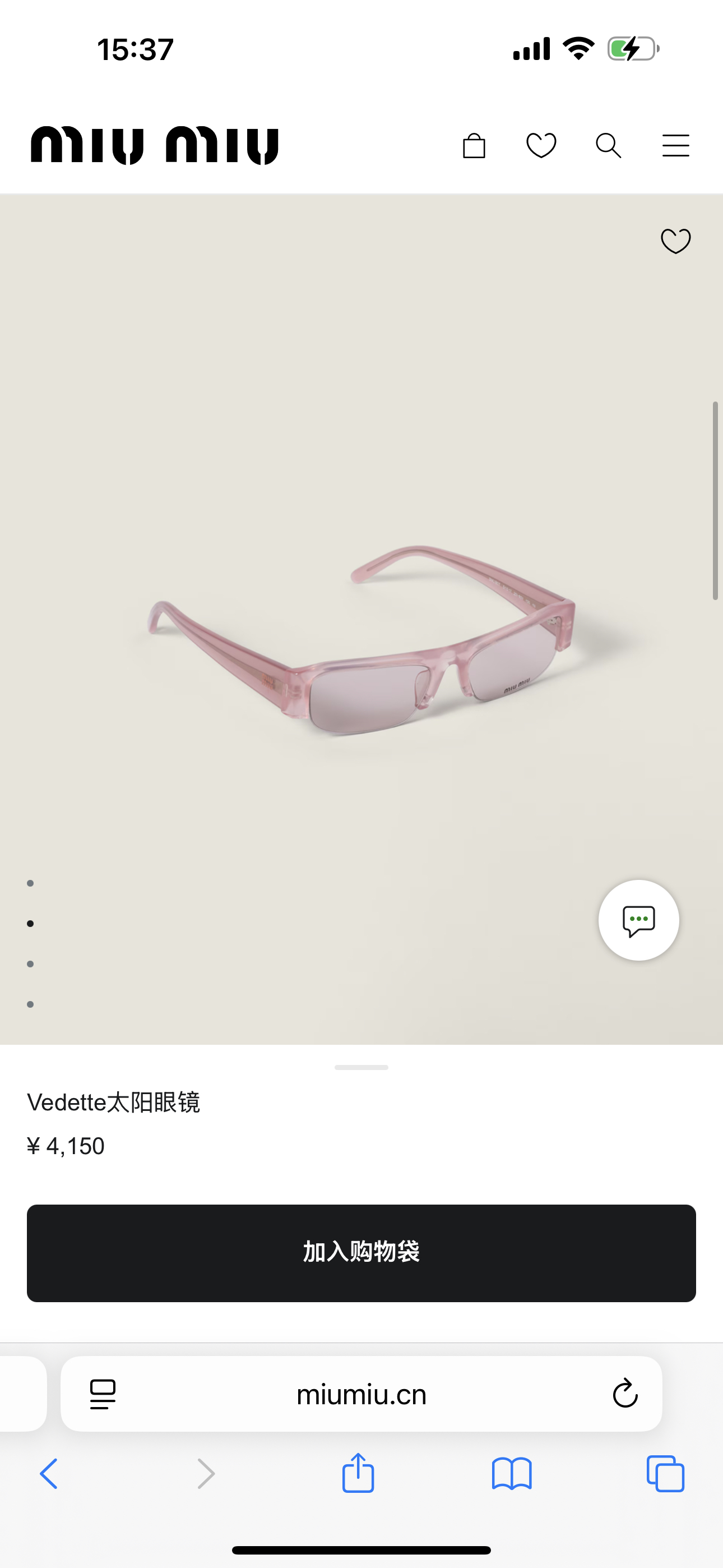
Task: Open the hamburger menu
Action: (675, 146)
